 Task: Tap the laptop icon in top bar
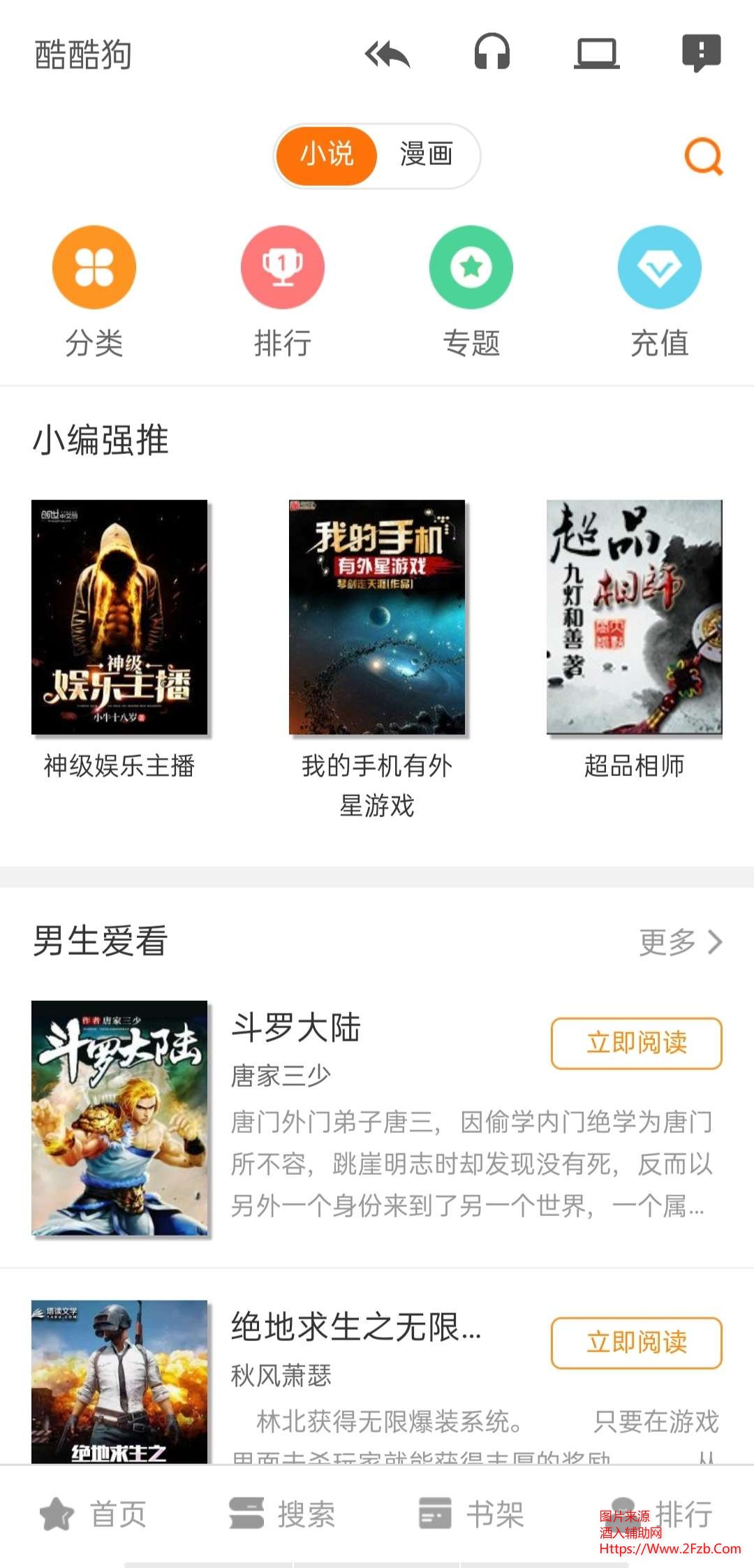pos(596,53)
